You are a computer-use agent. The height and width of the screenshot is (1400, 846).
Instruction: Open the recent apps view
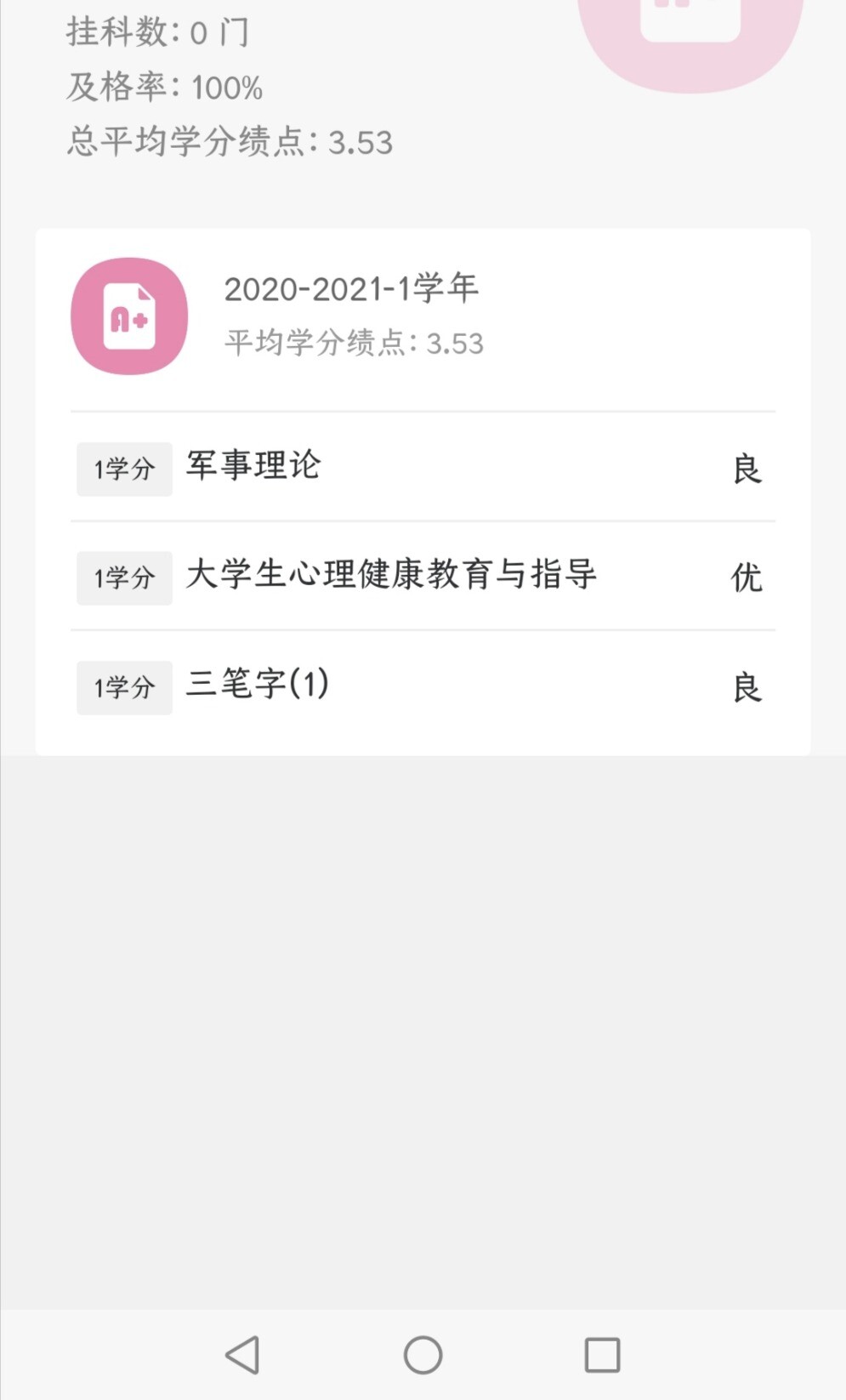tap(602, 1355)
